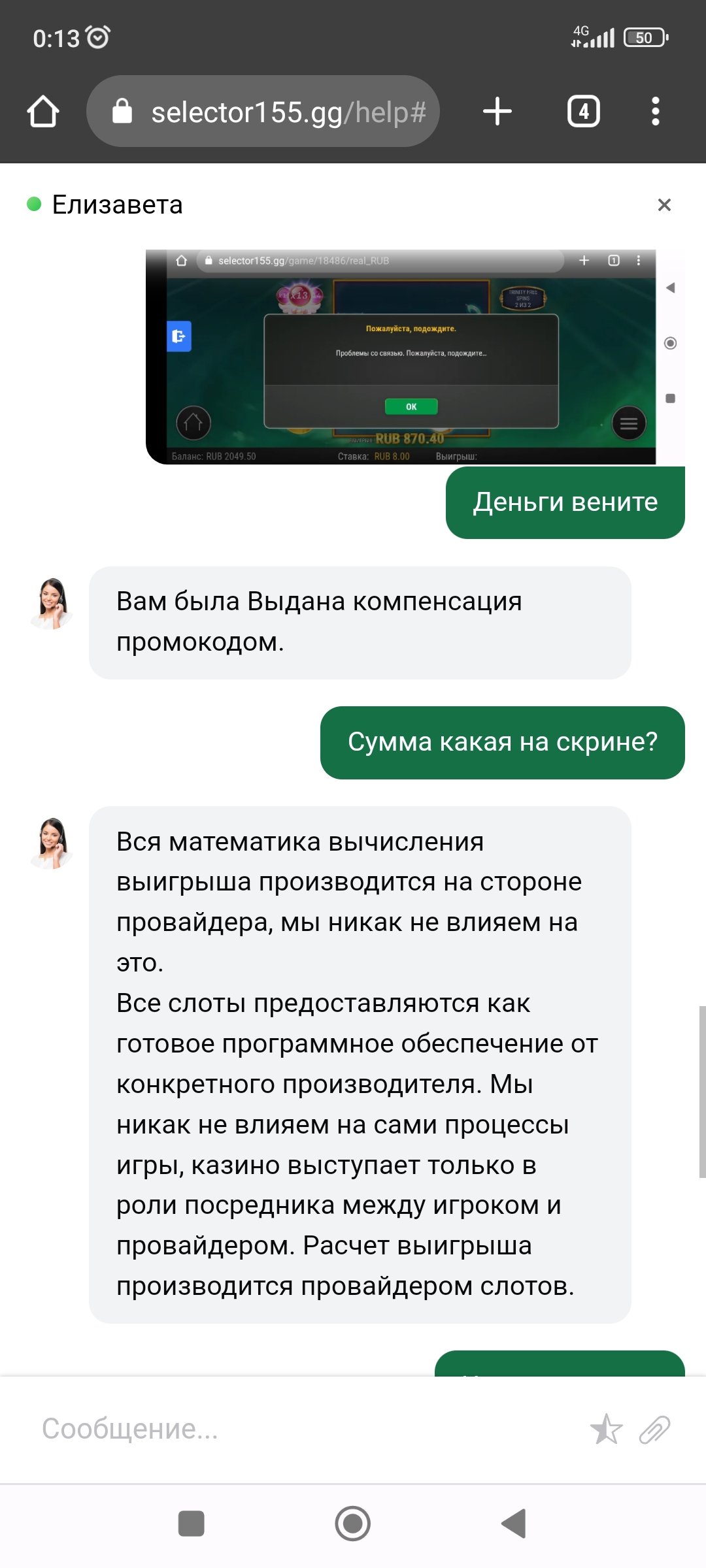Open a new browser tab

(x=497, y=111)
